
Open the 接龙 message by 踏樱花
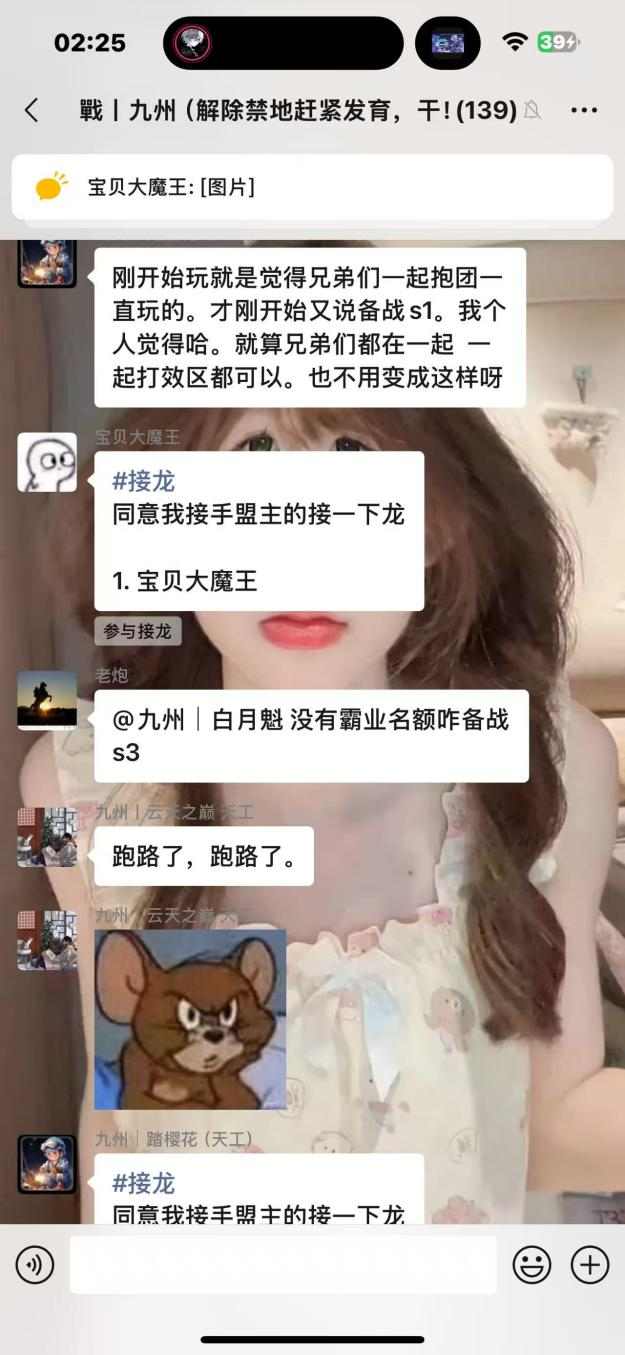[258, 1195]
